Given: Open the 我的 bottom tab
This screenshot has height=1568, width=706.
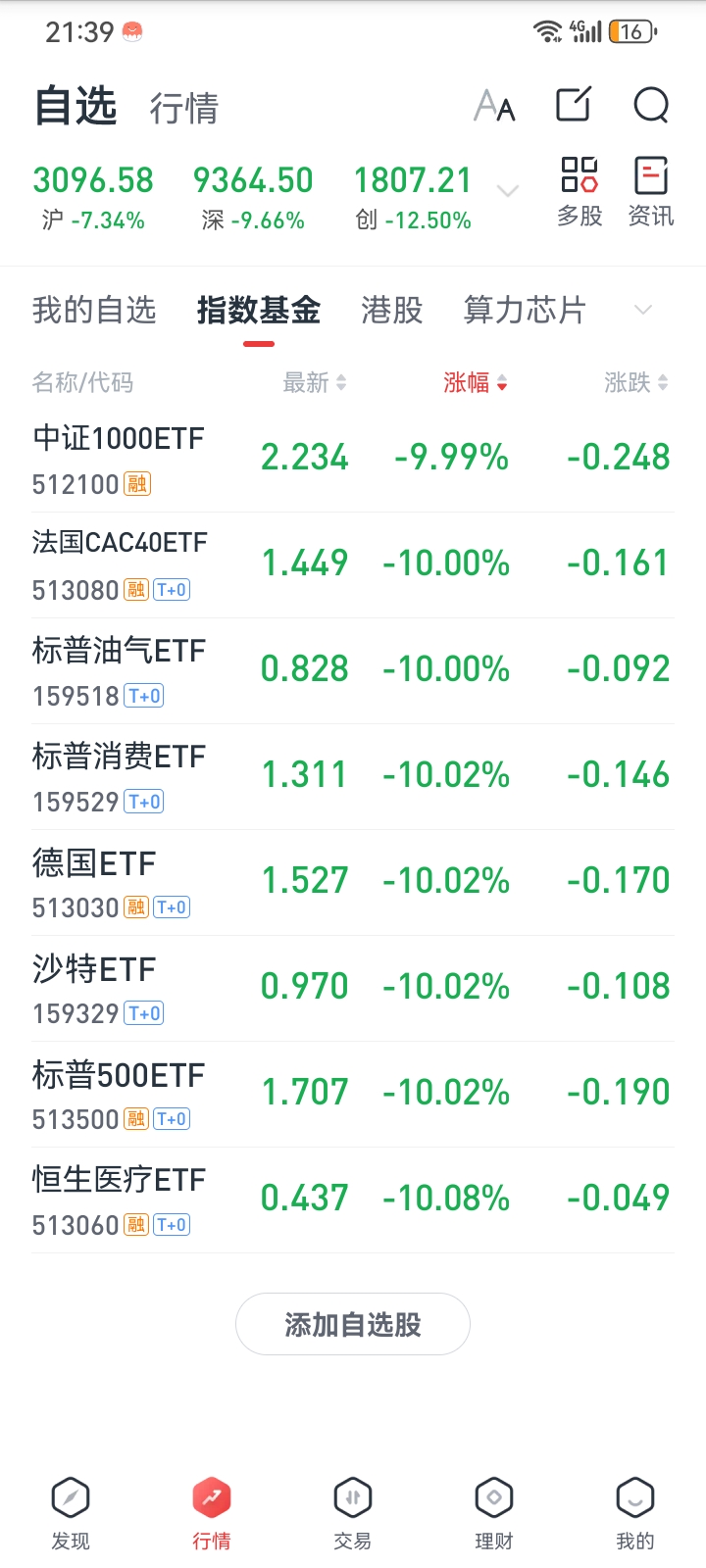Looking at the screenshot, I should pos(634,1515).
